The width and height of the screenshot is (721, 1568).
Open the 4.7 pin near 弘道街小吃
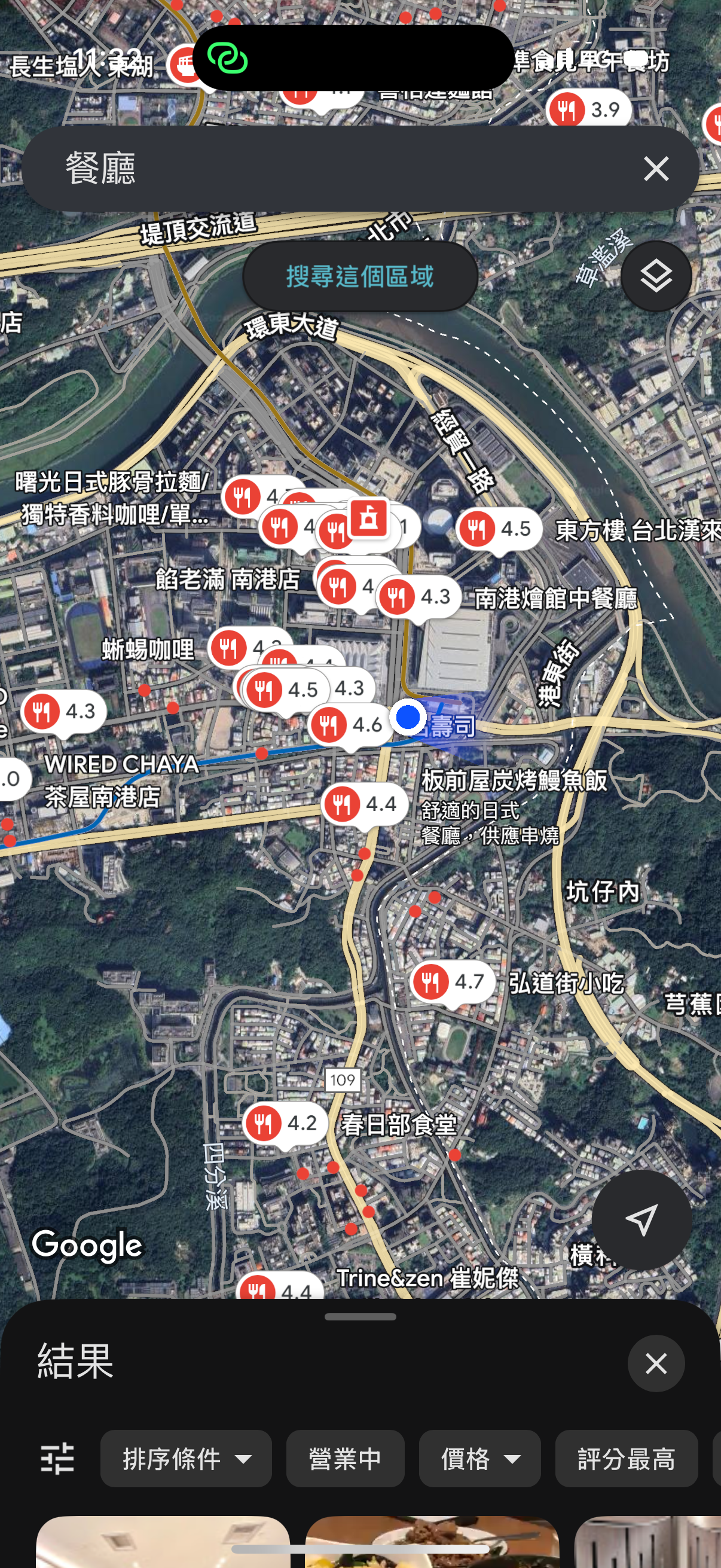click(x=453, y=981)
